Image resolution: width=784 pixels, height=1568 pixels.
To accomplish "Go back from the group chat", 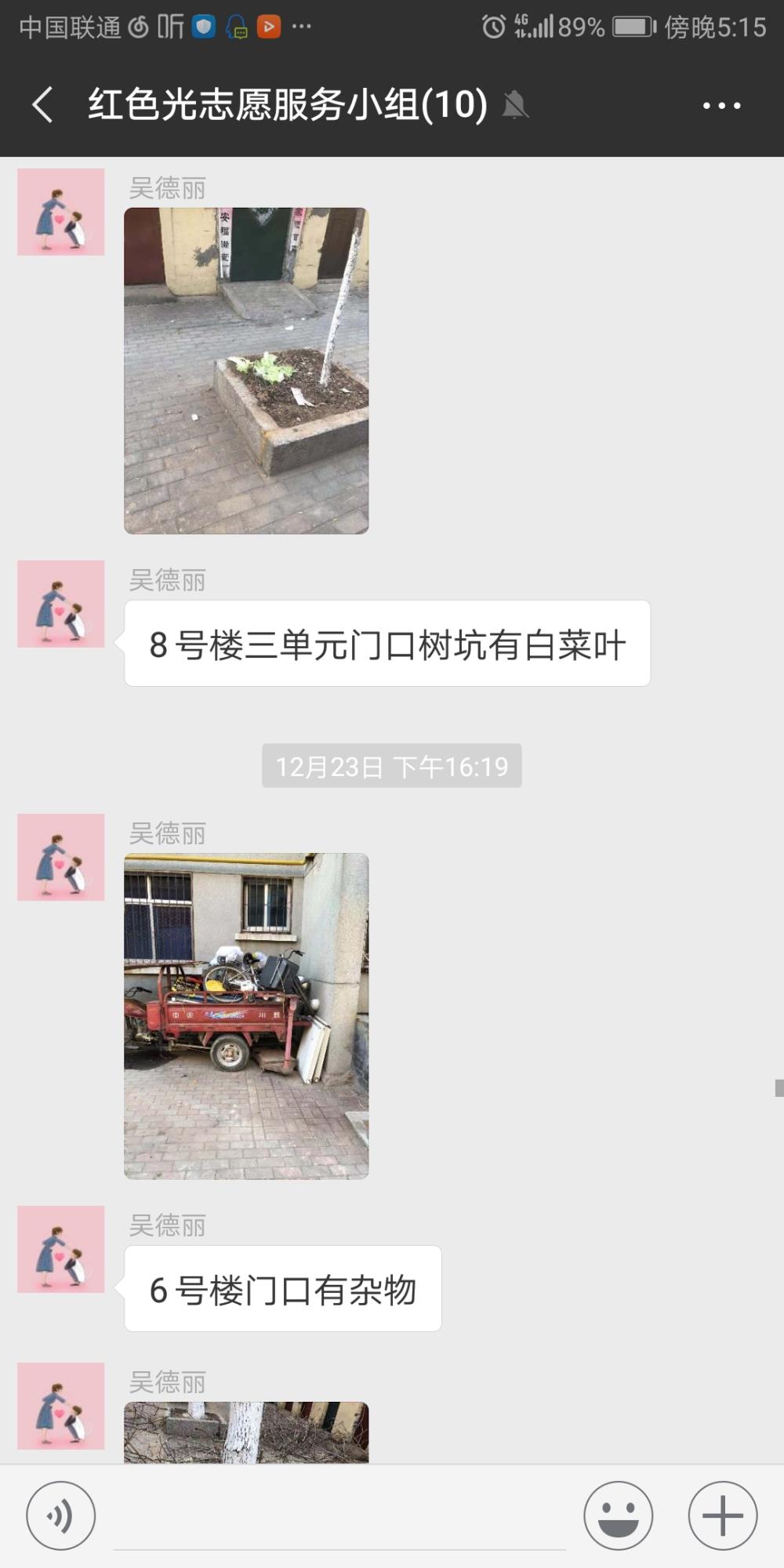I will click(43, 105).
